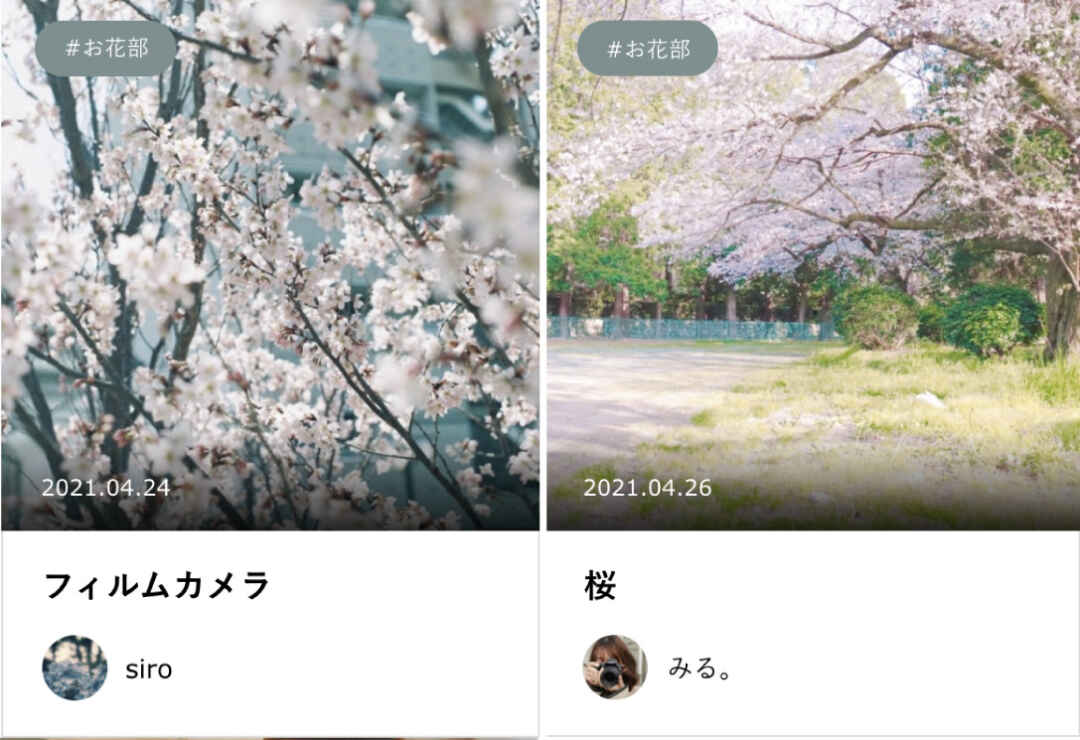This screenshot has height=740, width=1080.
Task: Tap the #お花部 tag on フィルムカメラ card
Action: coord(106,48)
